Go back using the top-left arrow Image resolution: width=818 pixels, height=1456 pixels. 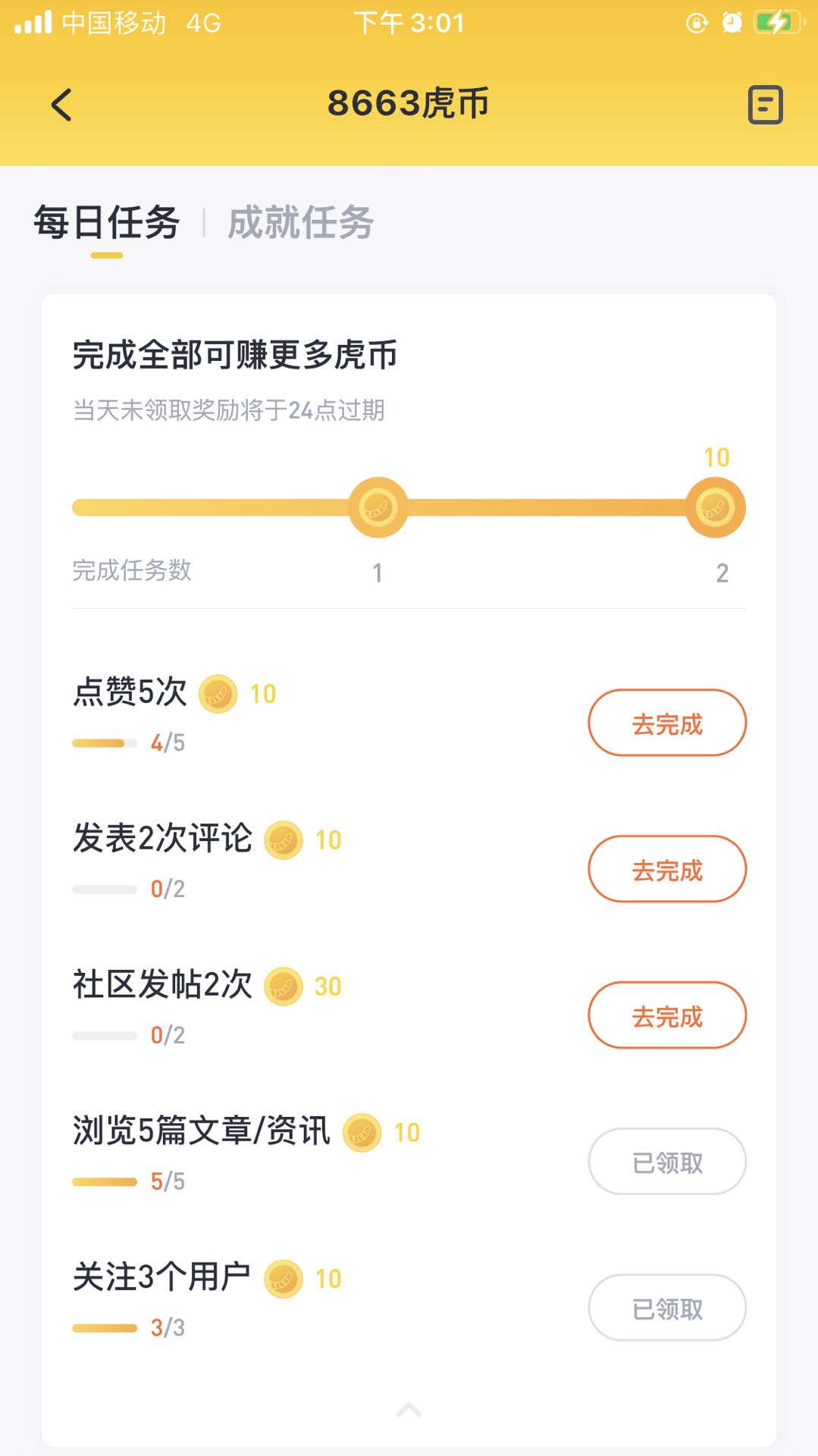(61, 105)
